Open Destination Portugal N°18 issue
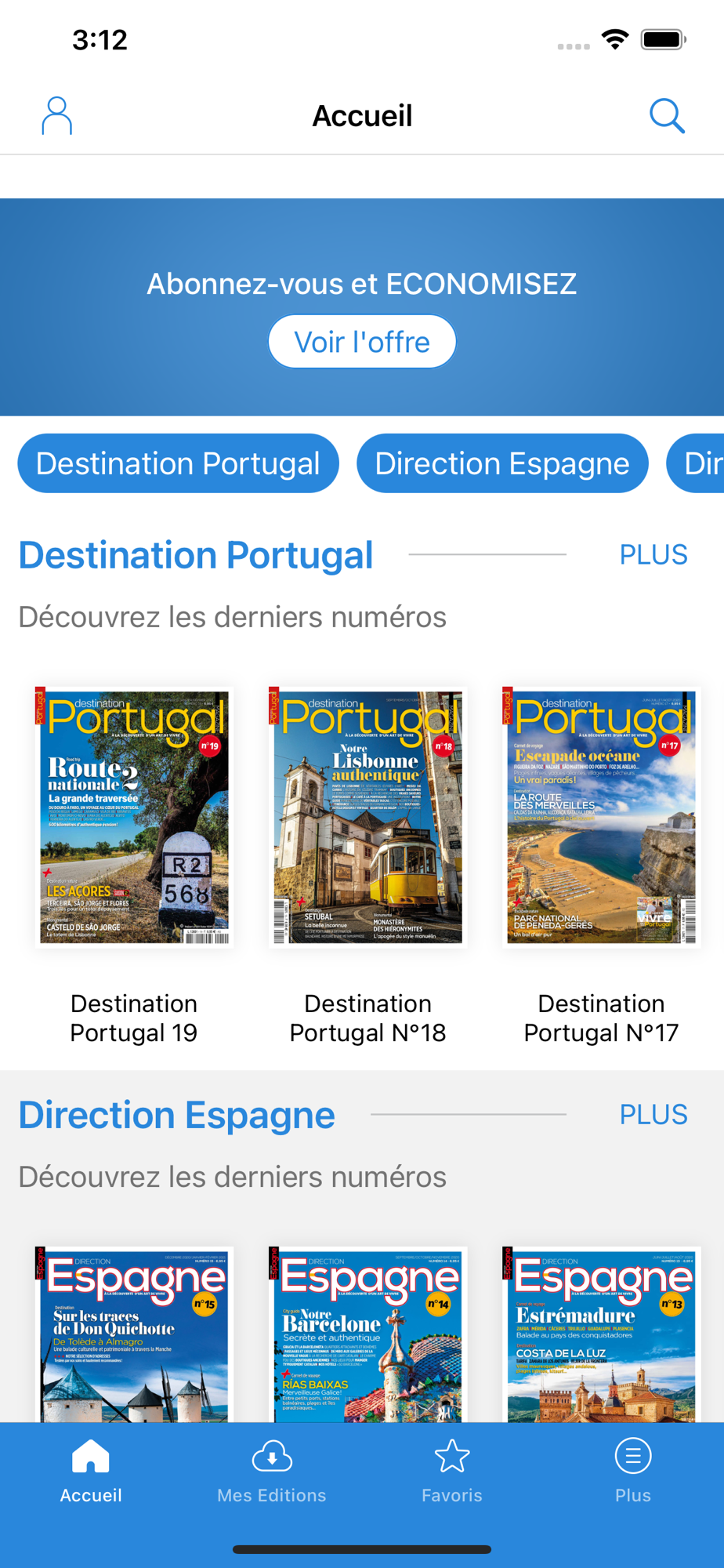Screen dimensions: 724x1568 pos(367,818)
